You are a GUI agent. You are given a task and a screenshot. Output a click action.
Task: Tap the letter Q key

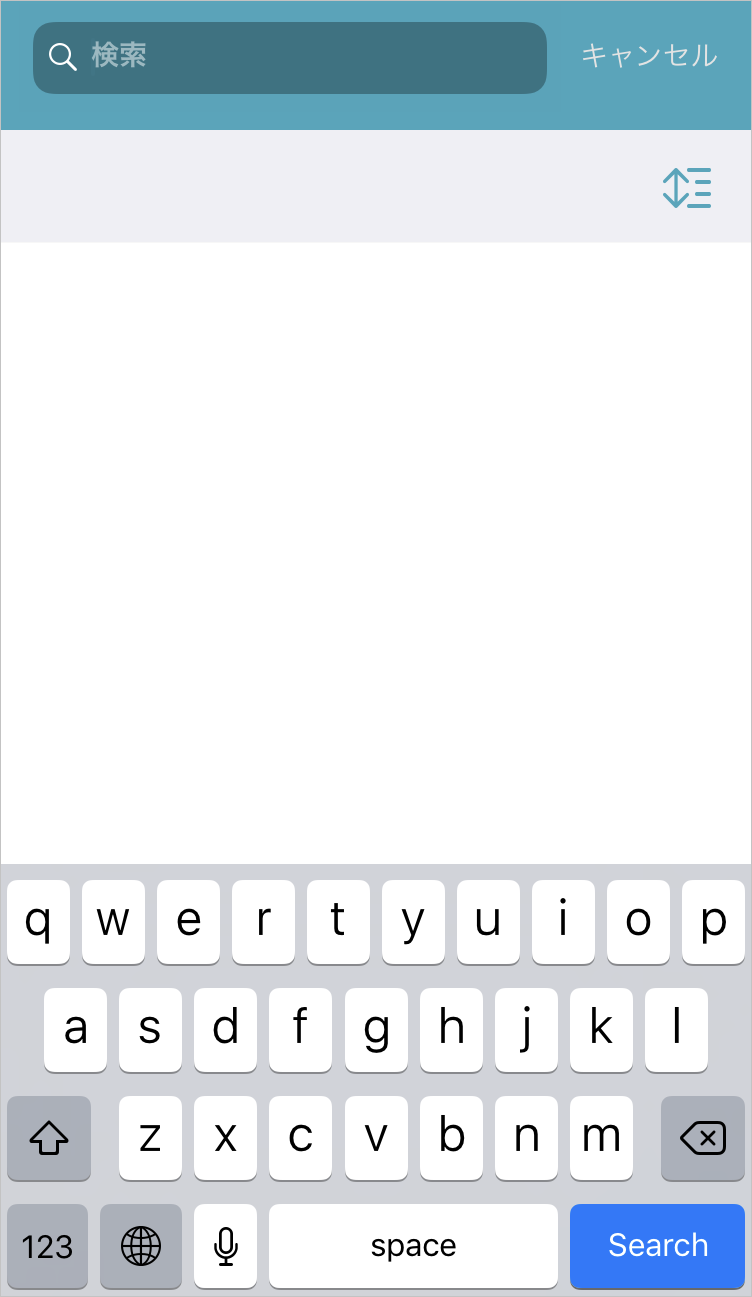click(38, 922)
